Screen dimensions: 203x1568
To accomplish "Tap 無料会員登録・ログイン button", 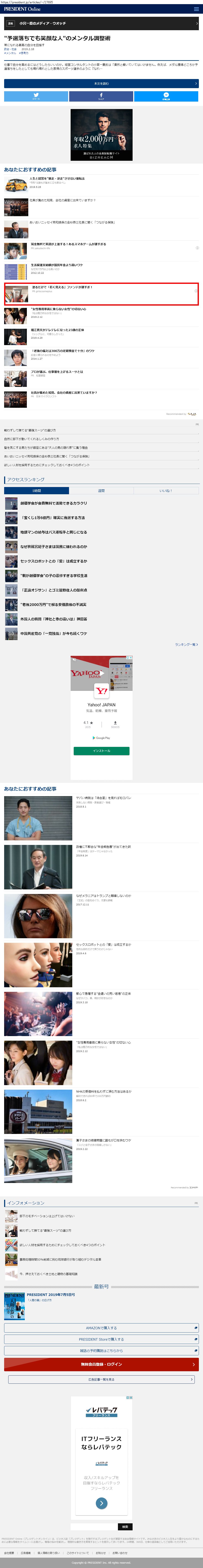I will (x=102, y=1364).
